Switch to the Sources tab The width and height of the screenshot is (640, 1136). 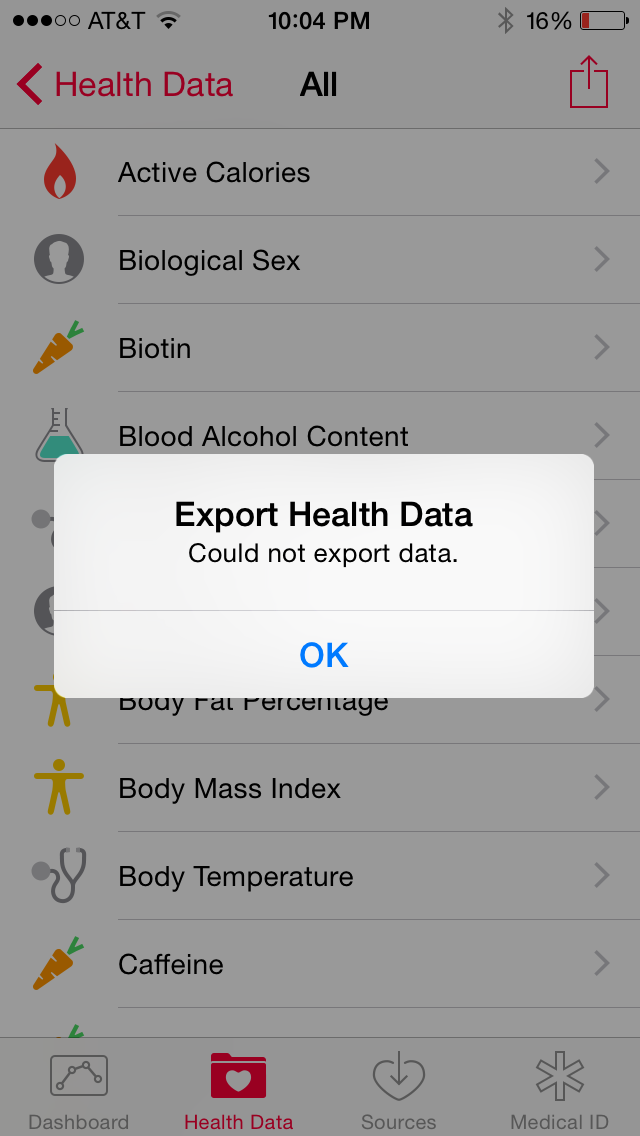[x=399, y=1089]
